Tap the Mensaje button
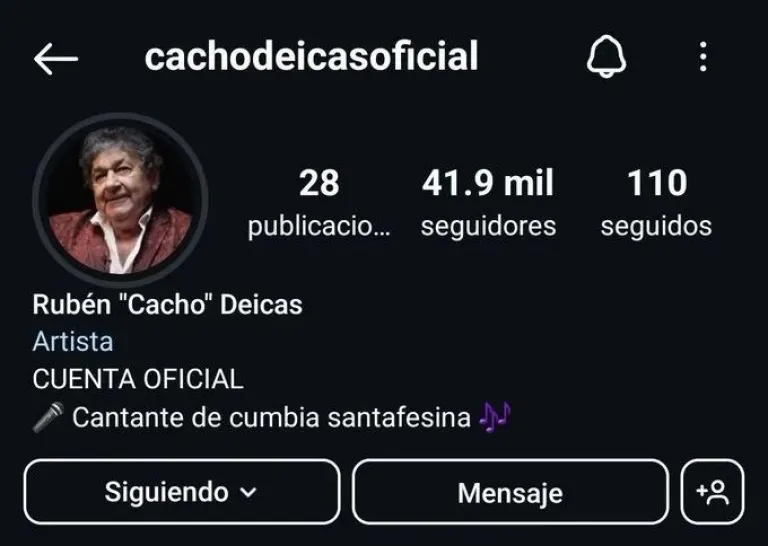This screenshot has height=546, width=768. click(x=510, y=492)
